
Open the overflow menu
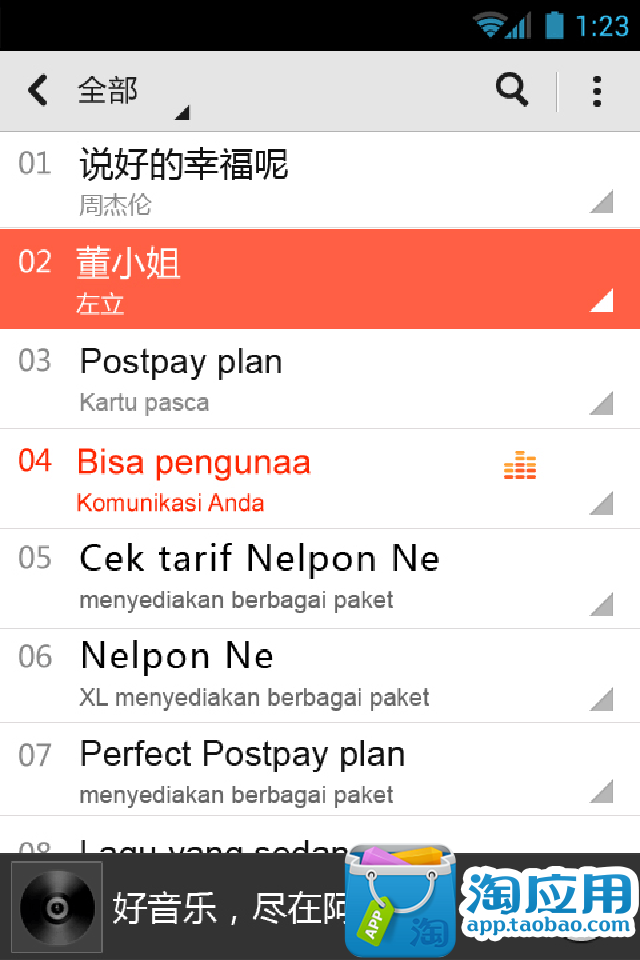click(597, 91)
